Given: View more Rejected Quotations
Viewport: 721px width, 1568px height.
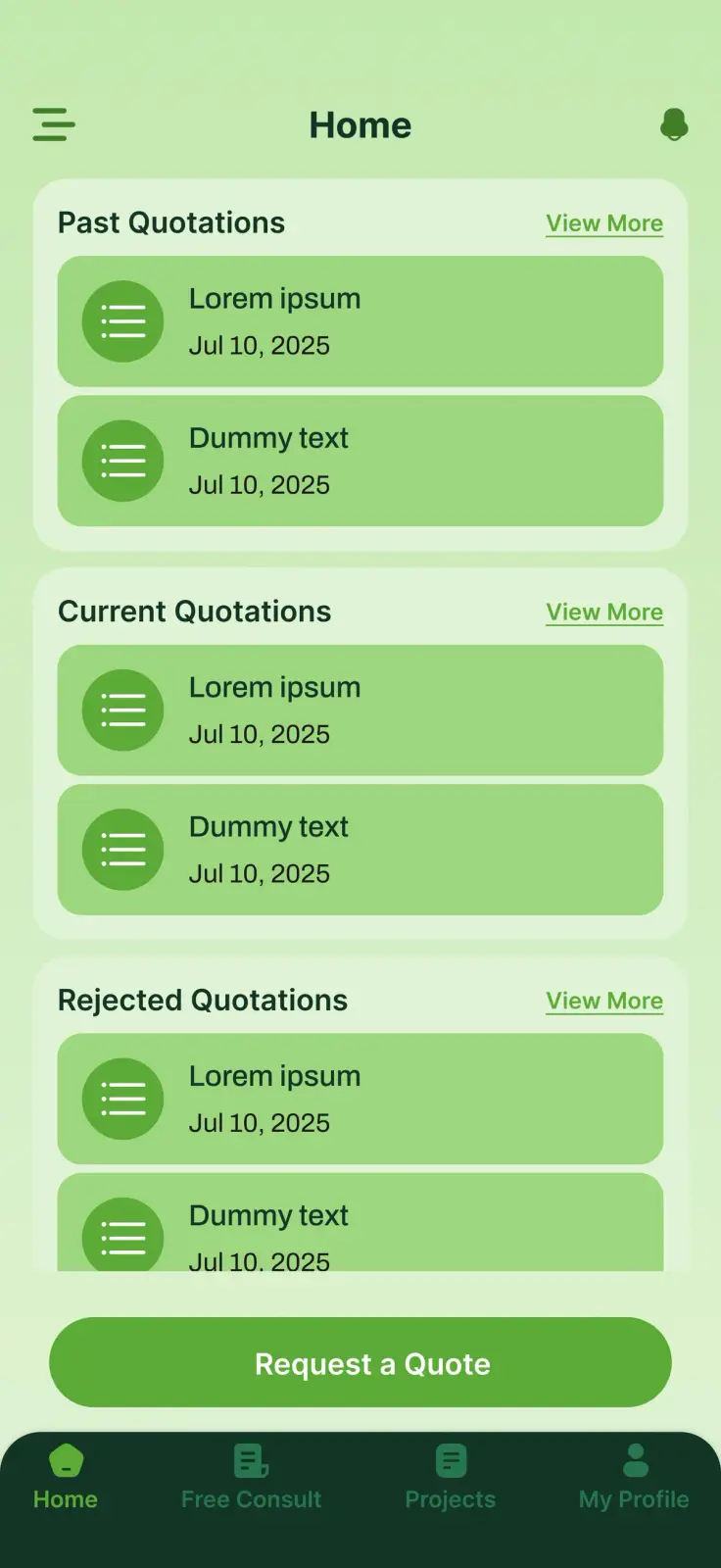Looking at the screenshot, I should point(604,1001).
